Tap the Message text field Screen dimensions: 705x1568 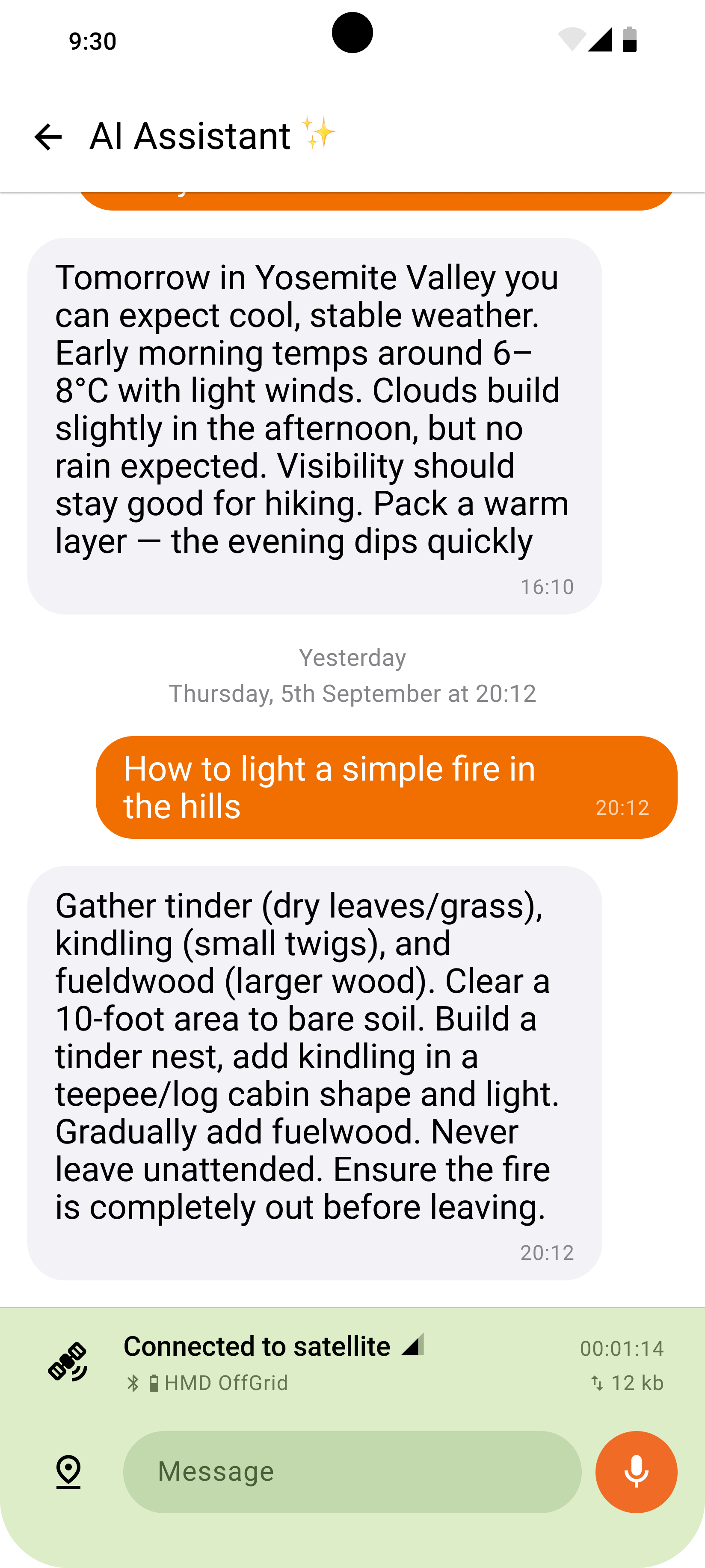(352, 1472)
